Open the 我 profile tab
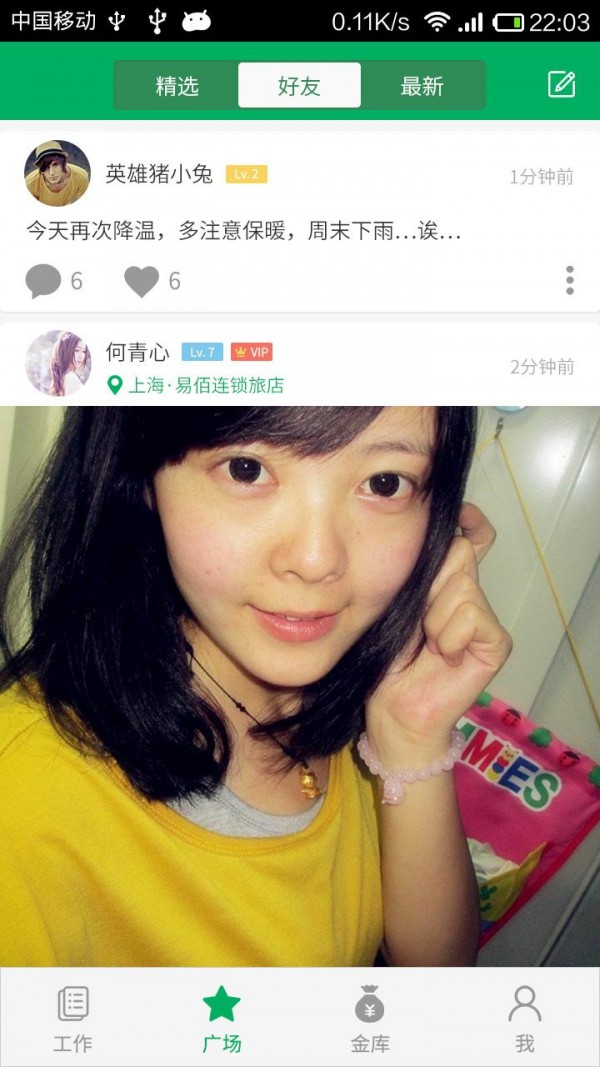This screenshot has height=1067, width=600. [x=524, y=1017]
